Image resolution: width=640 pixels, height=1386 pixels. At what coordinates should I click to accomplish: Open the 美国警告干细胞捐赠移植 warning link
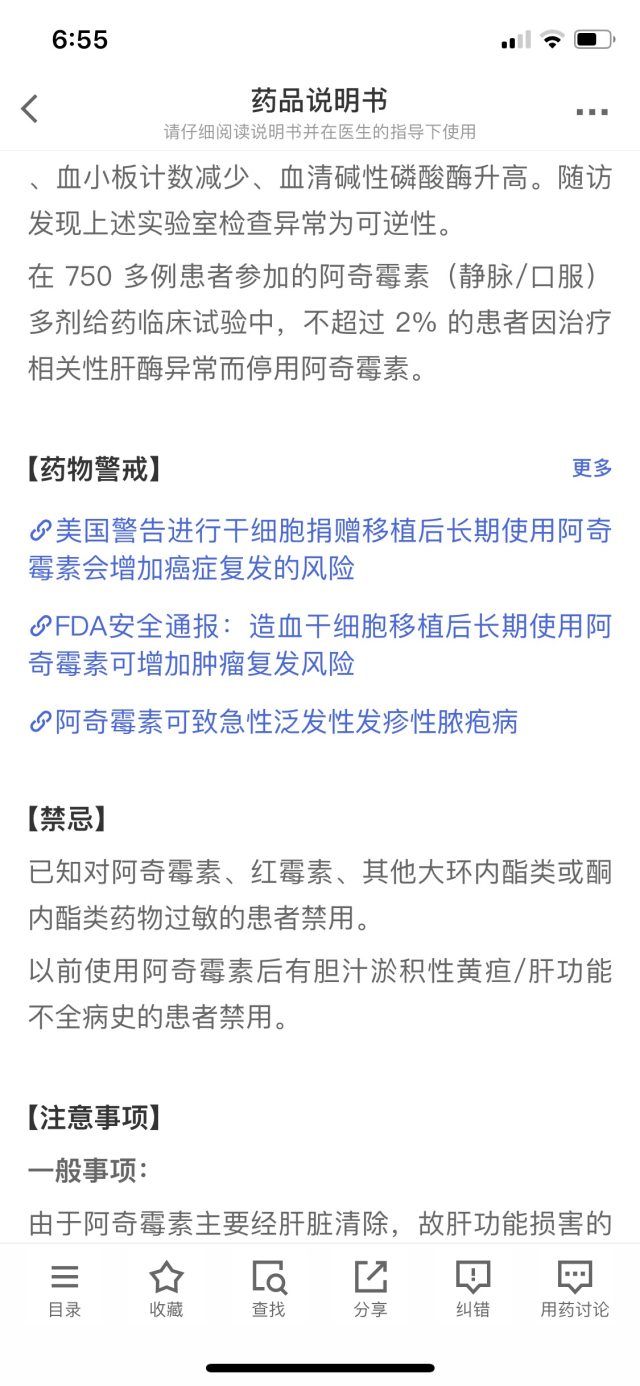coord(320,549)
